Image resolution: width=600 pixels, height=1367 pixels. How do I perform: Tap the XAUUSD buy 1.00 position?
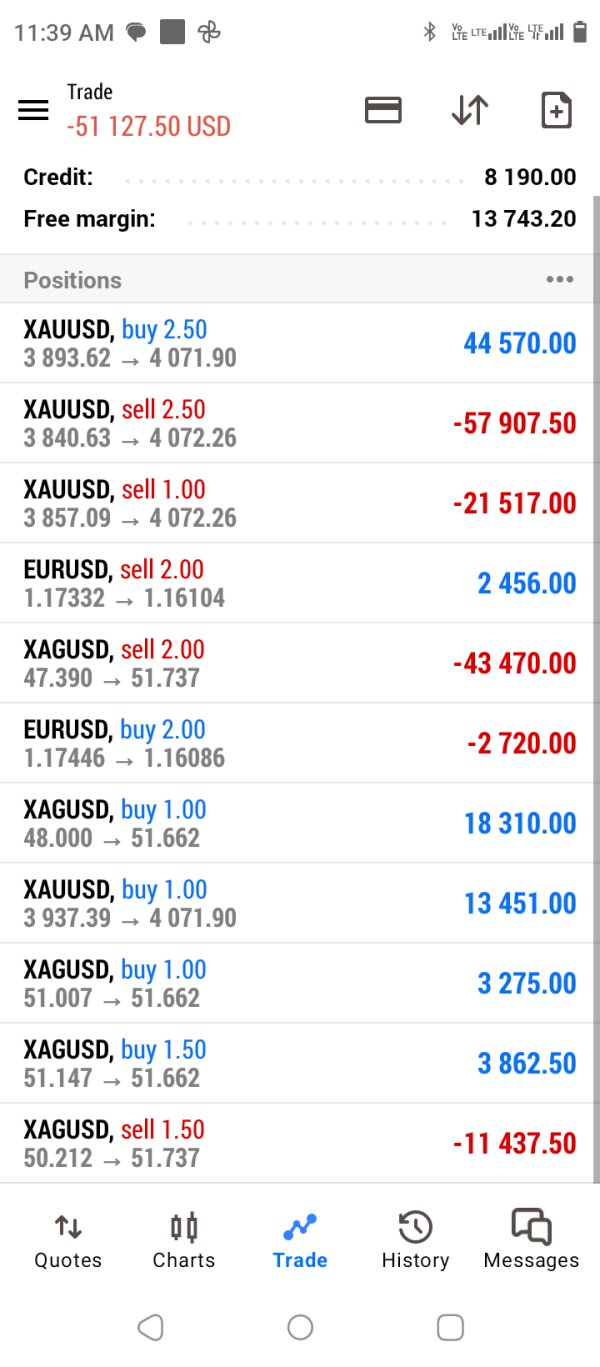coord(300,903)
